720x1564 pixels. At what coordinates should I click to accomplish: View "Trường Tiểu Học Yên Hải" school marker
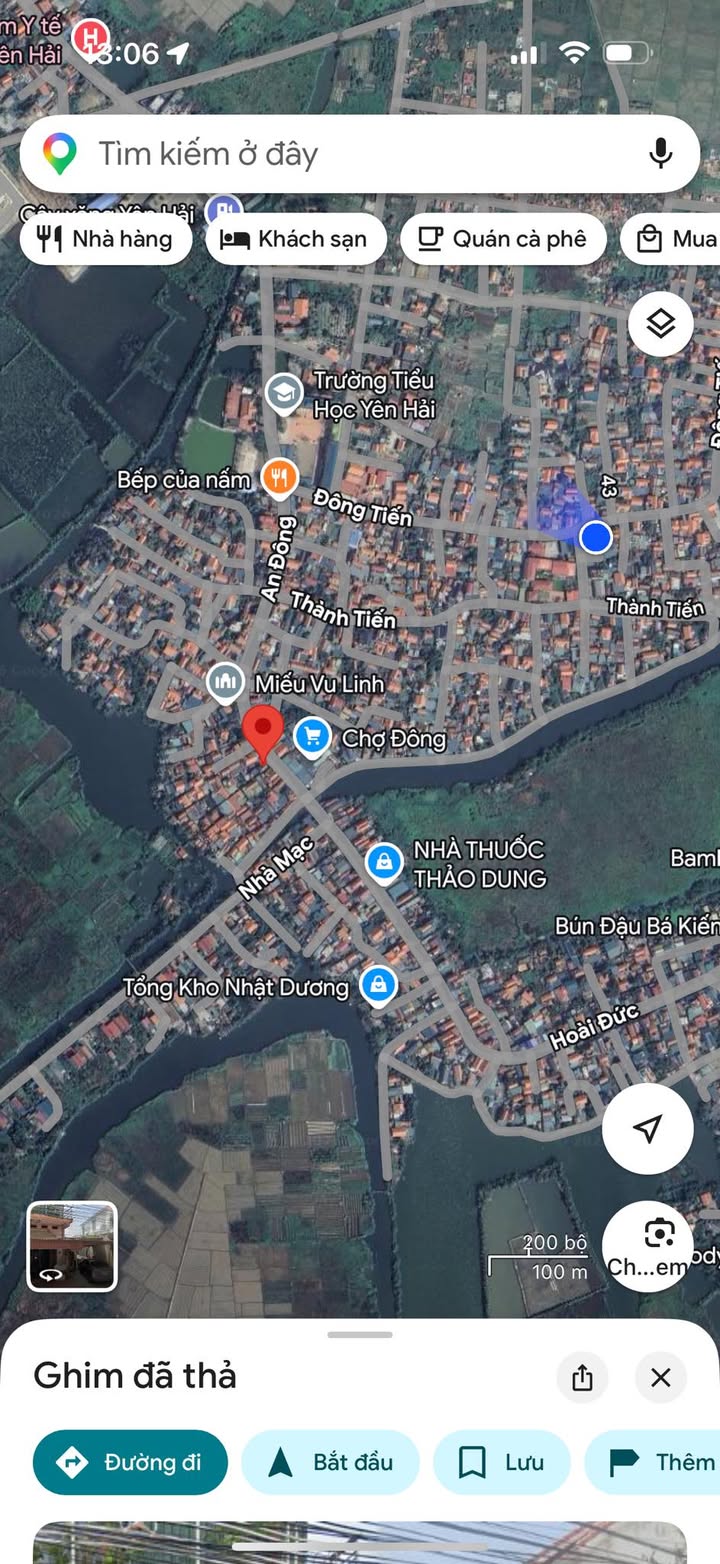pos(285,394)
